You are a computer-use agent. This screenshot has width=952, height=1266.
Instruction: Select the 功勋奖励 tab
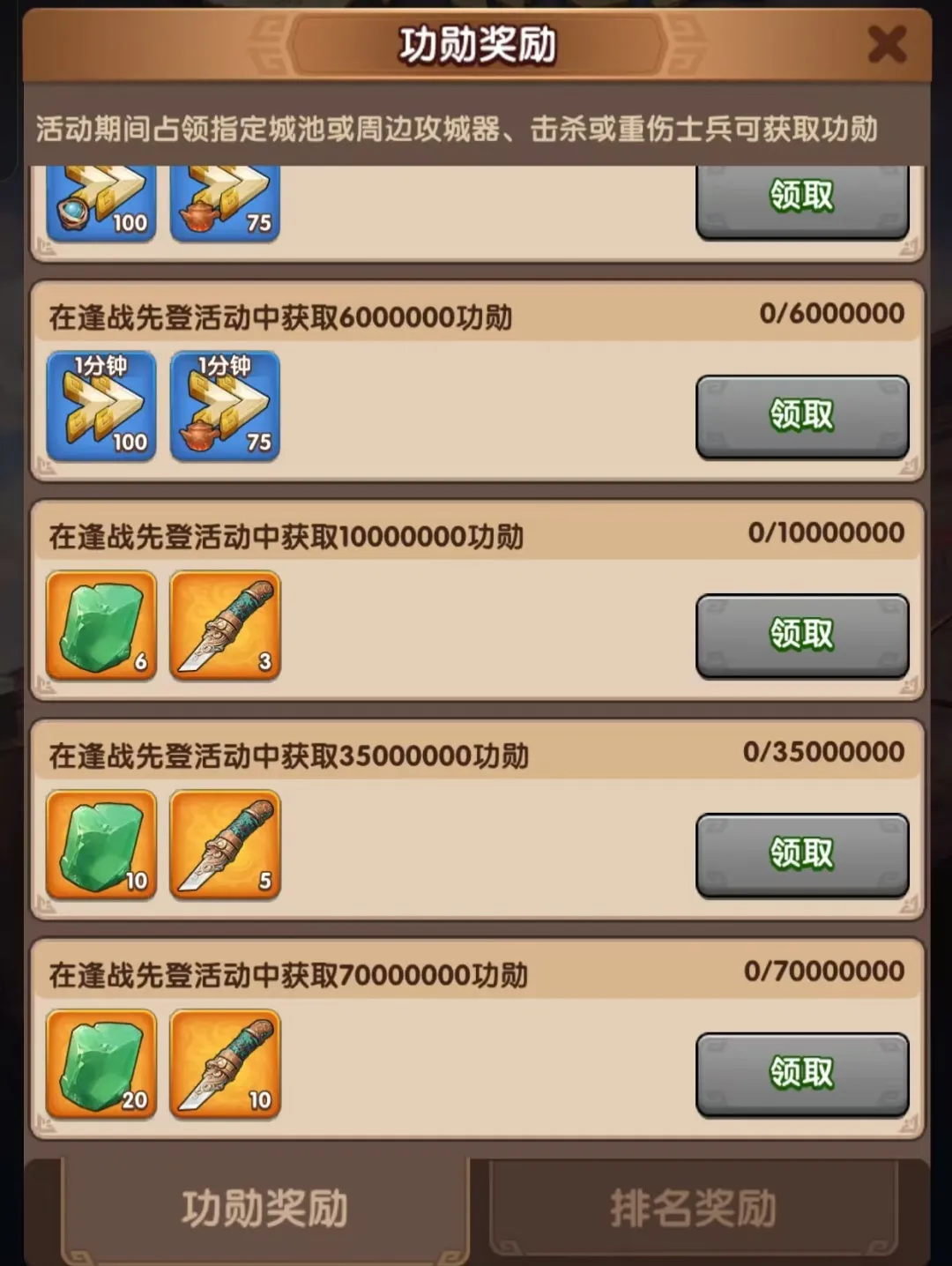pyautogui.click(x=264, y=1208)
